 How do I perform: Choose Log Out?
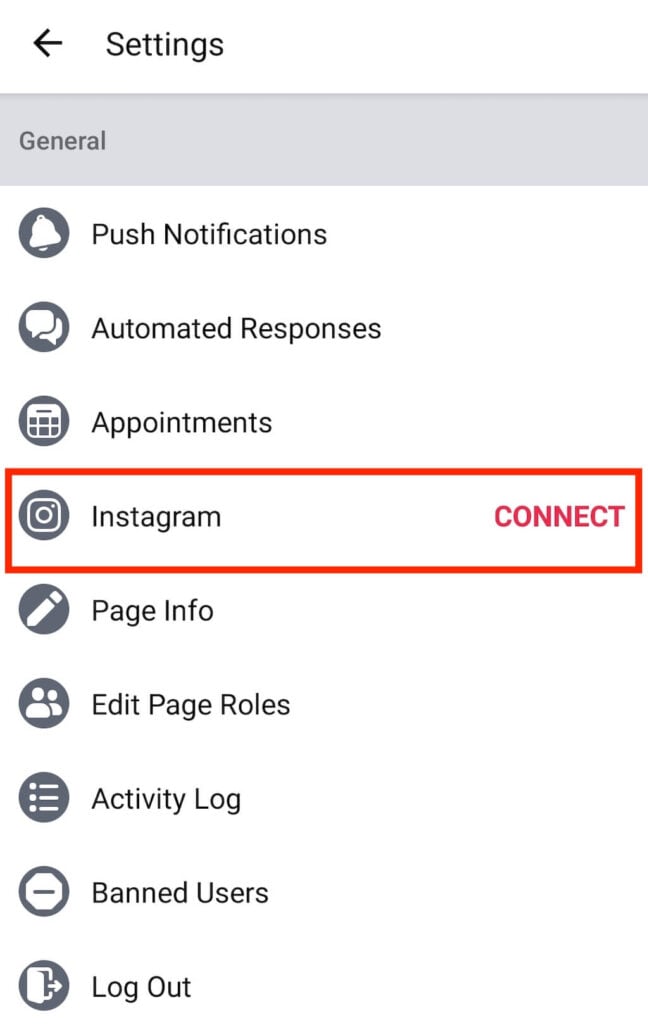pos(141,987)
